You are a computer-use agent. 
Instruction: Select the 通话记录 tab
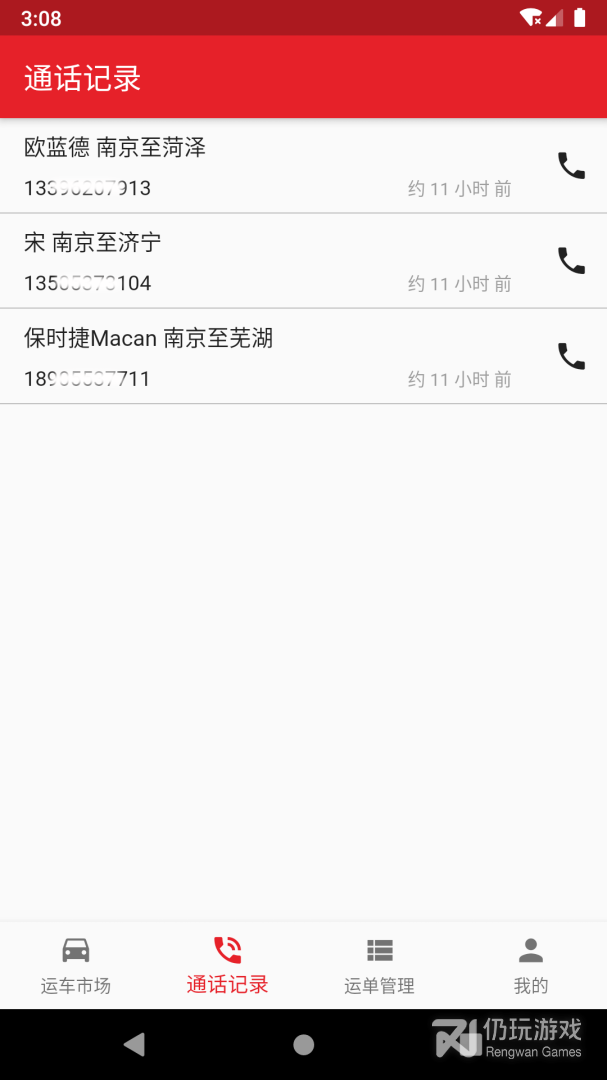(228, 965)
